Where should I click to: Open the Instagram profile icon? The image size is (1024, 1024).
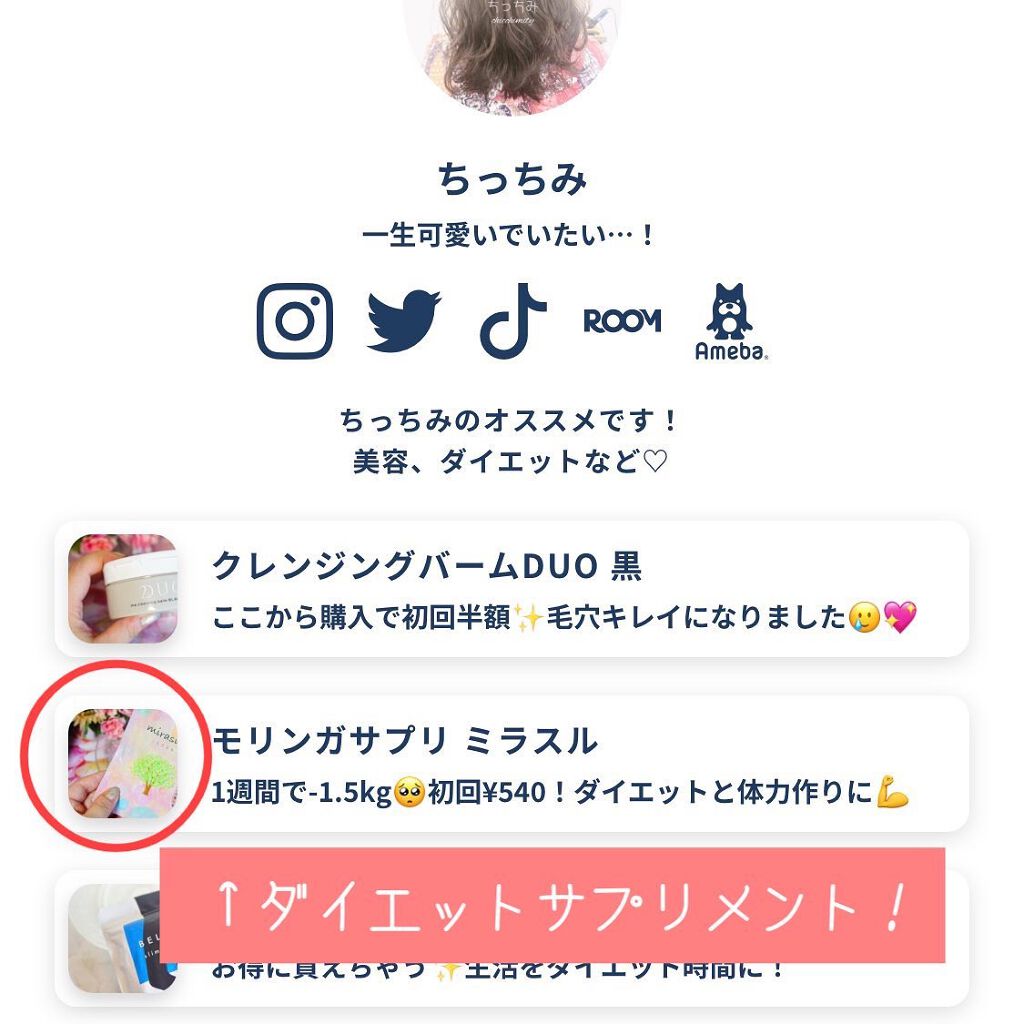click(295, 321)
